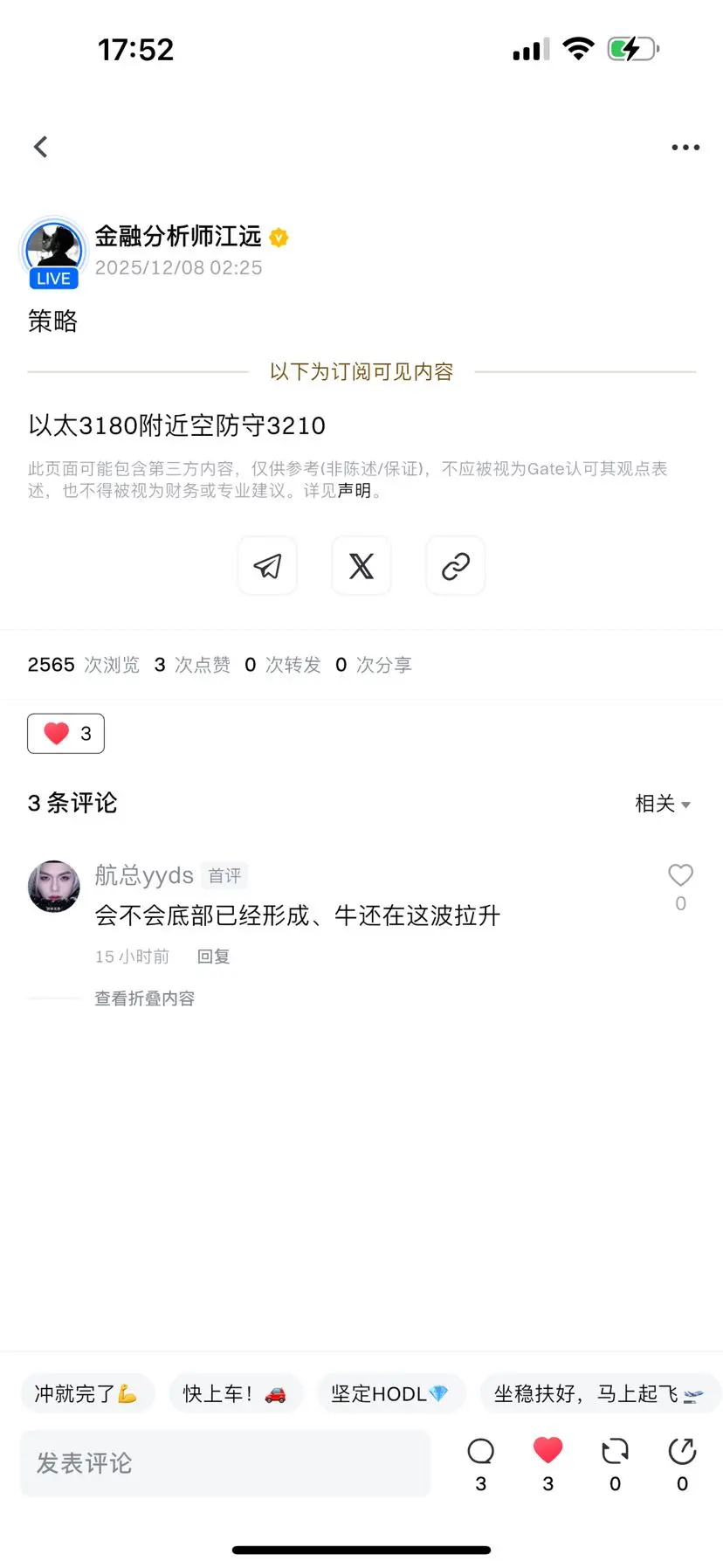Tap 回复 to reply to the comment
723x1568 pixels.
(x=213, y=956)
